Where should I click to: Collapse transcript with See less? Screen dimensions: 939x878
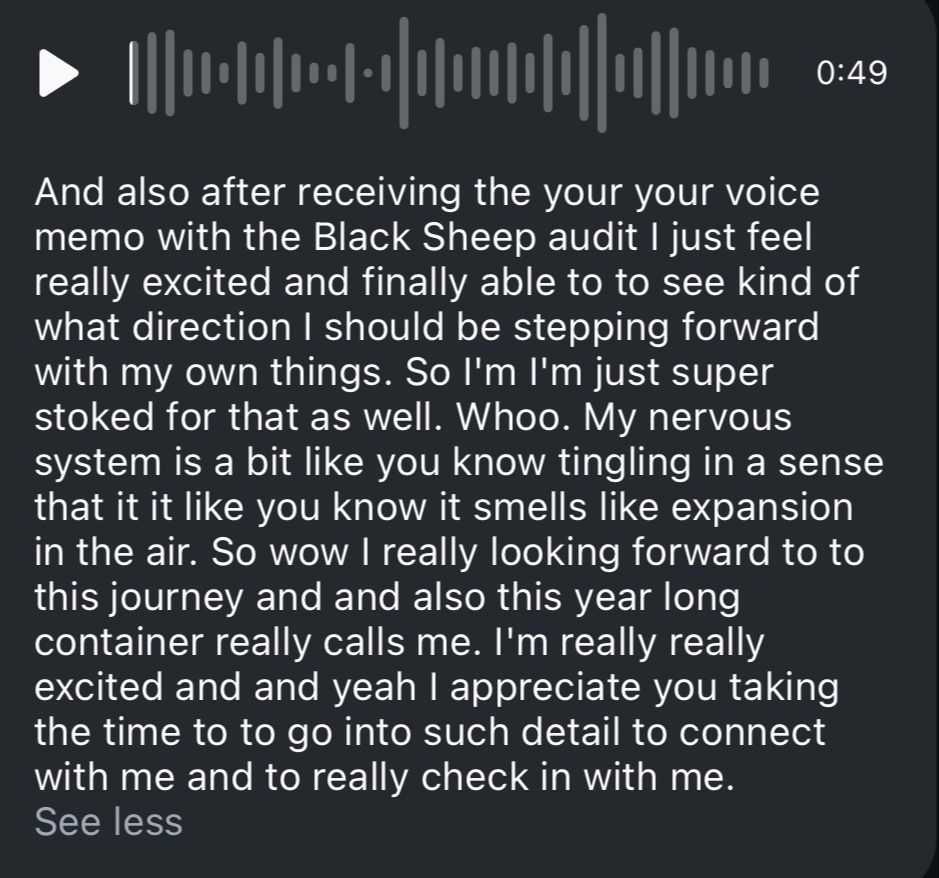pyautogui.click(x=108, y=822)
